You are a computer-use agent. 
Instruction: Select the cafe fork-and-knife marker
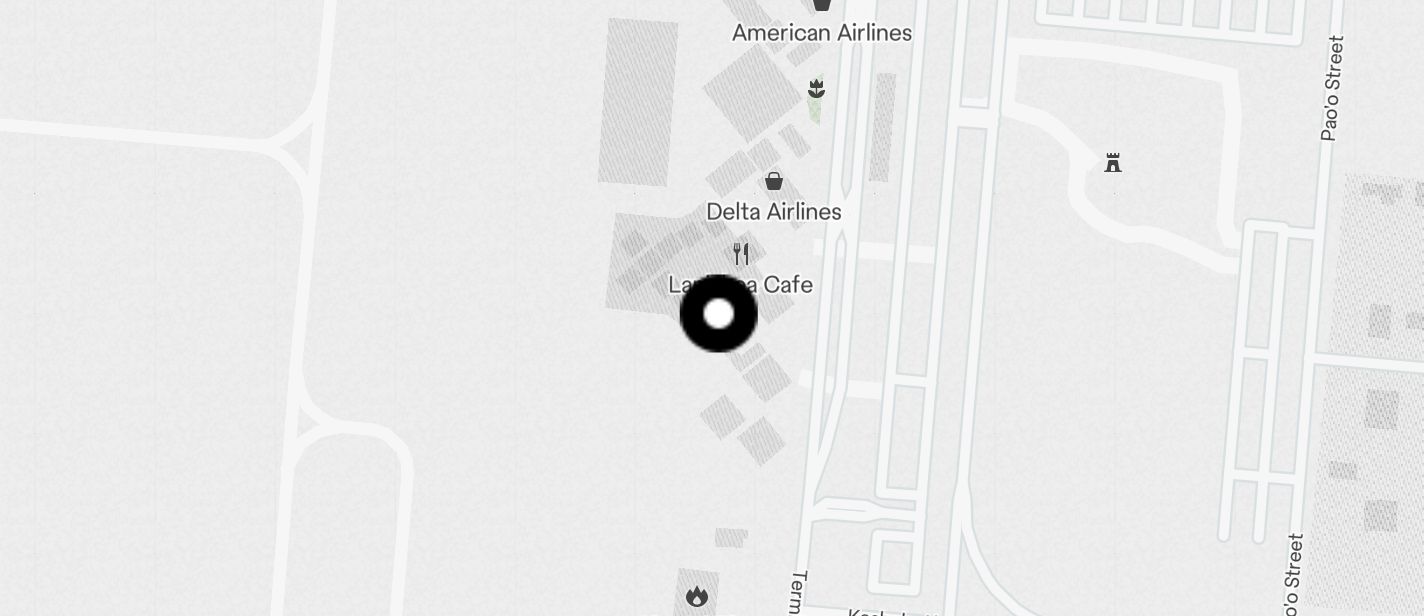click(x=741, y=253)
